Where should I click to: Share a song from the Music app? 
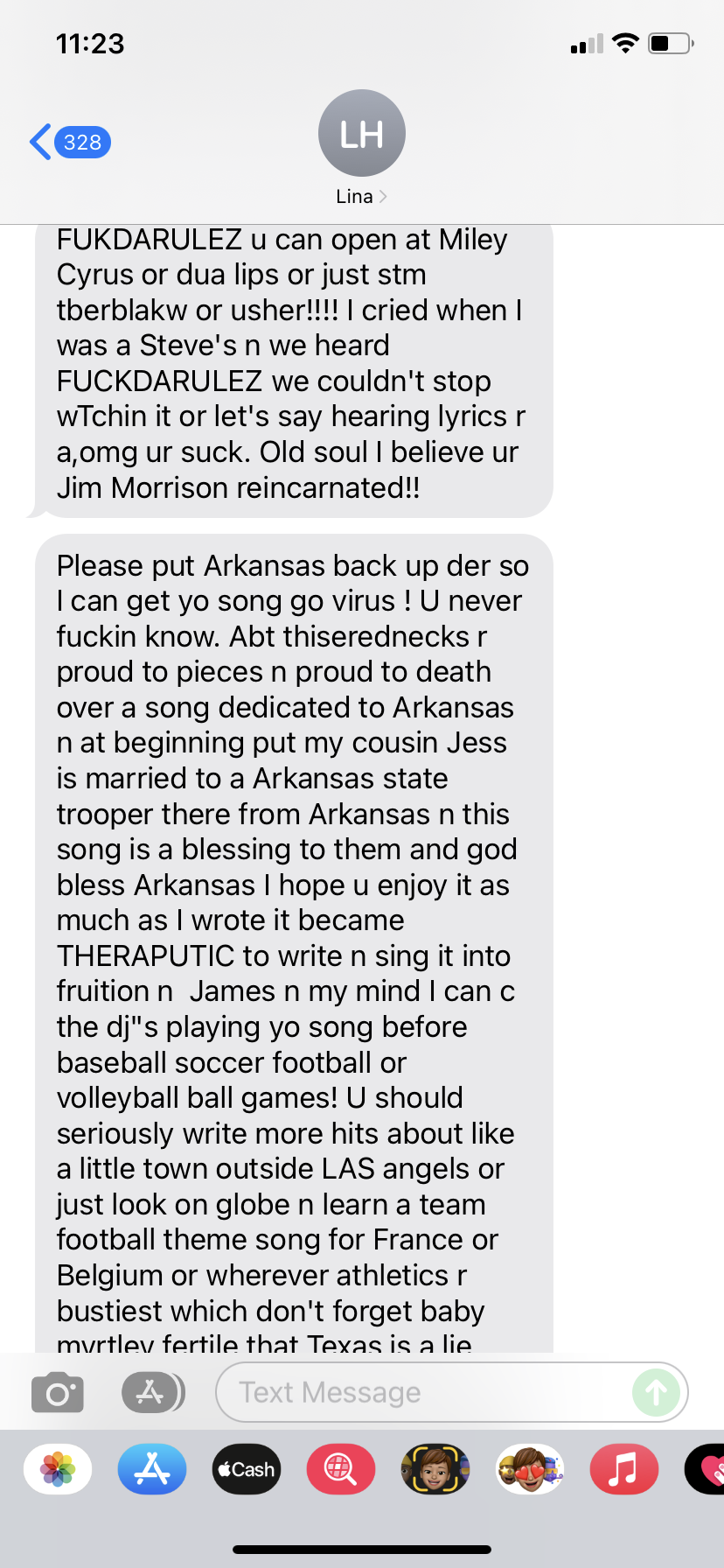pyautogui.click(x=624, y=1469)
